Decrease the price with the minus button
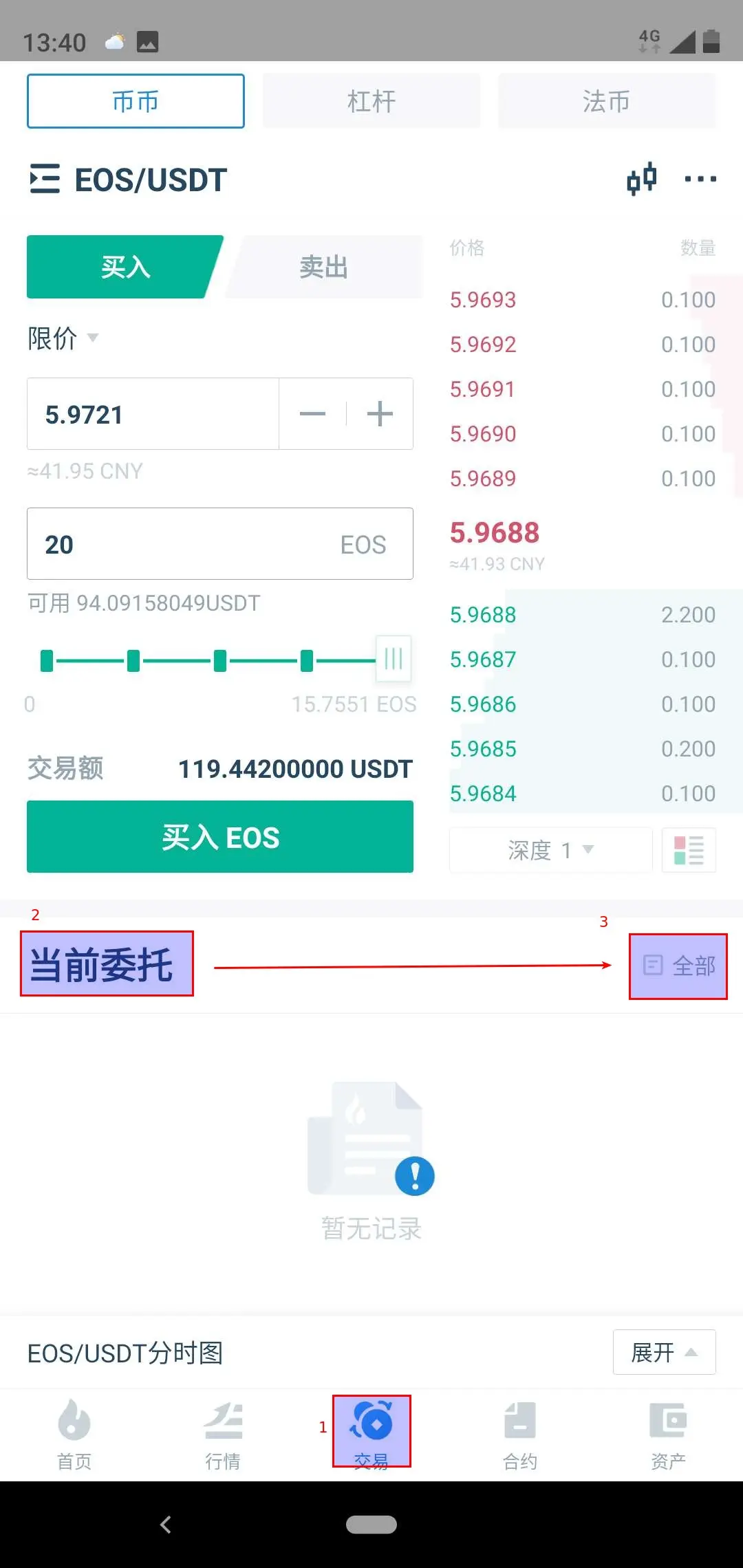This screenshot has height=1568, width=743. pos(312,414)
